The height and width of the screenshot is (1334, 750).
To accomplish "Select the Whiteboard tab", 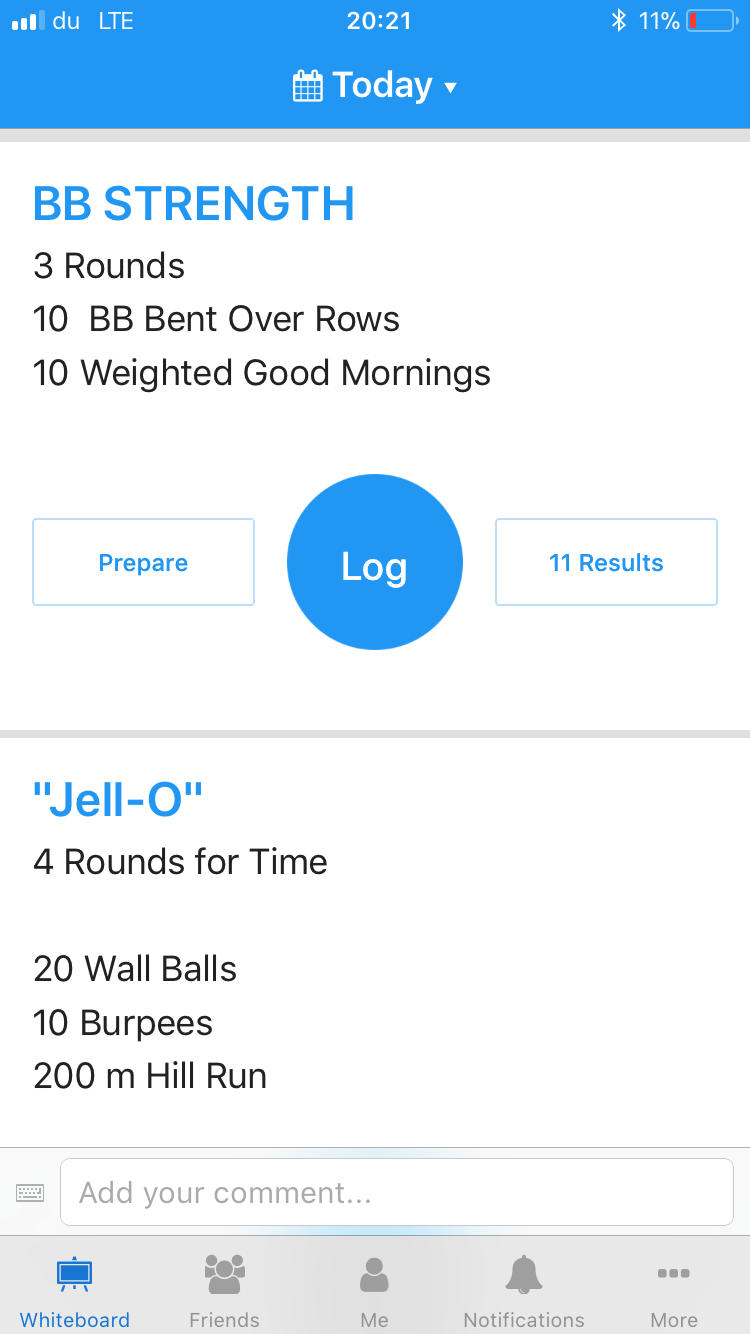I will 75,1291.
